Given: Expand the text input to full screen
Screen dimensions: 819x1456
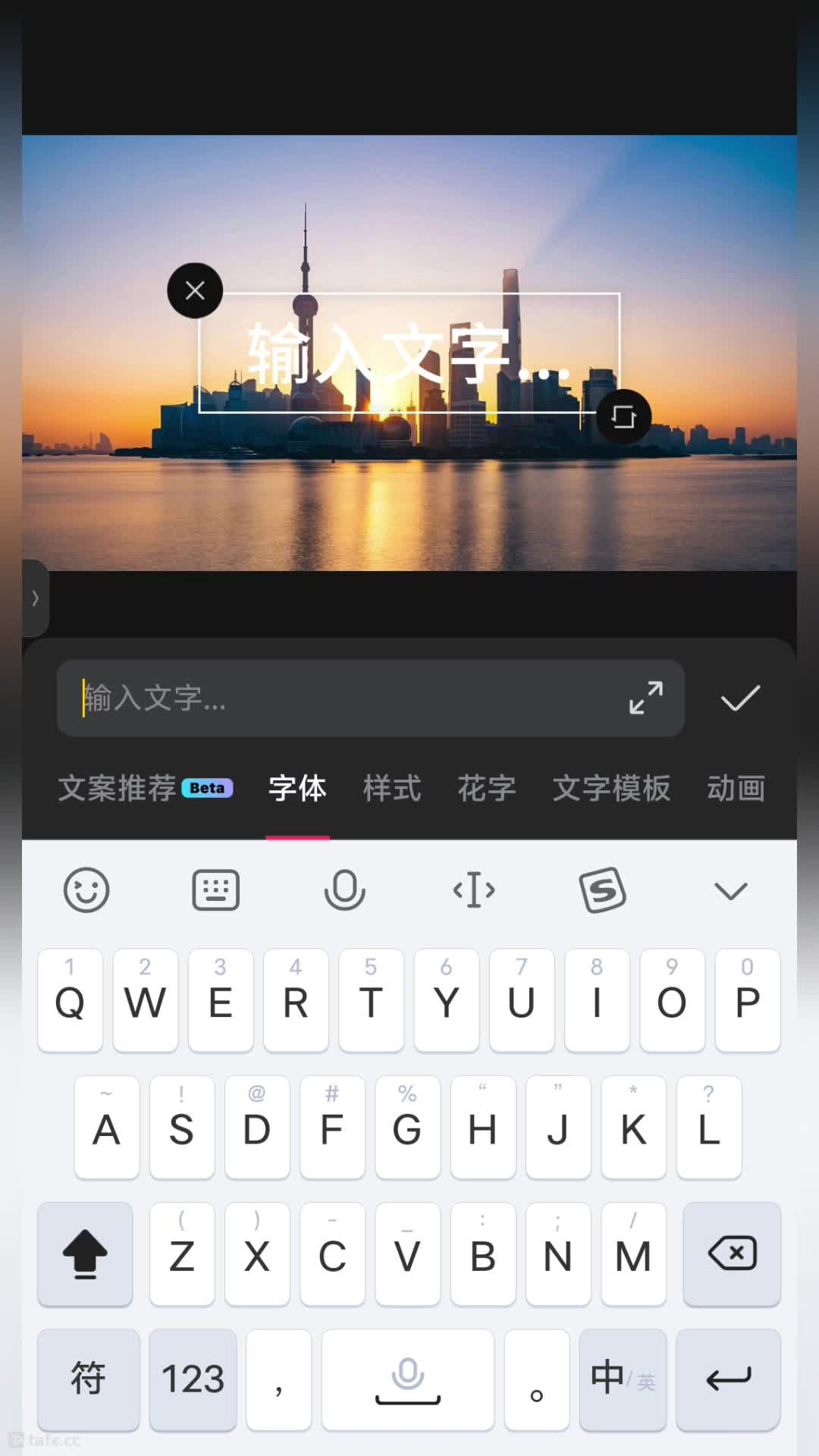Looking at the screenshot, I should (646, 698).
